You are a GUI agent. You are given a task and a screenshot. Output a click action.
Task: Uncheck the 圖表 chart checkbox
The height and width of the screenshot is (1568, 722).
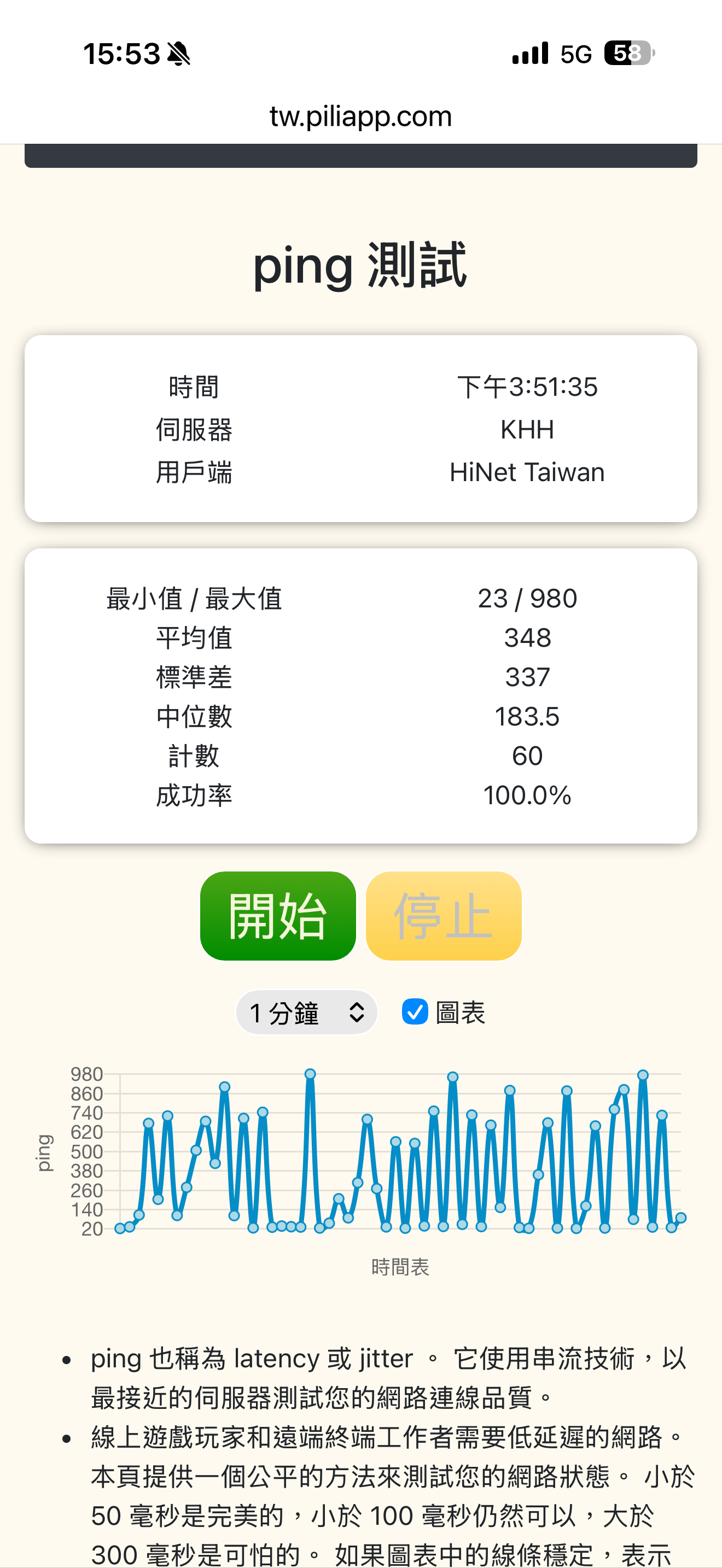(415, 1013)
